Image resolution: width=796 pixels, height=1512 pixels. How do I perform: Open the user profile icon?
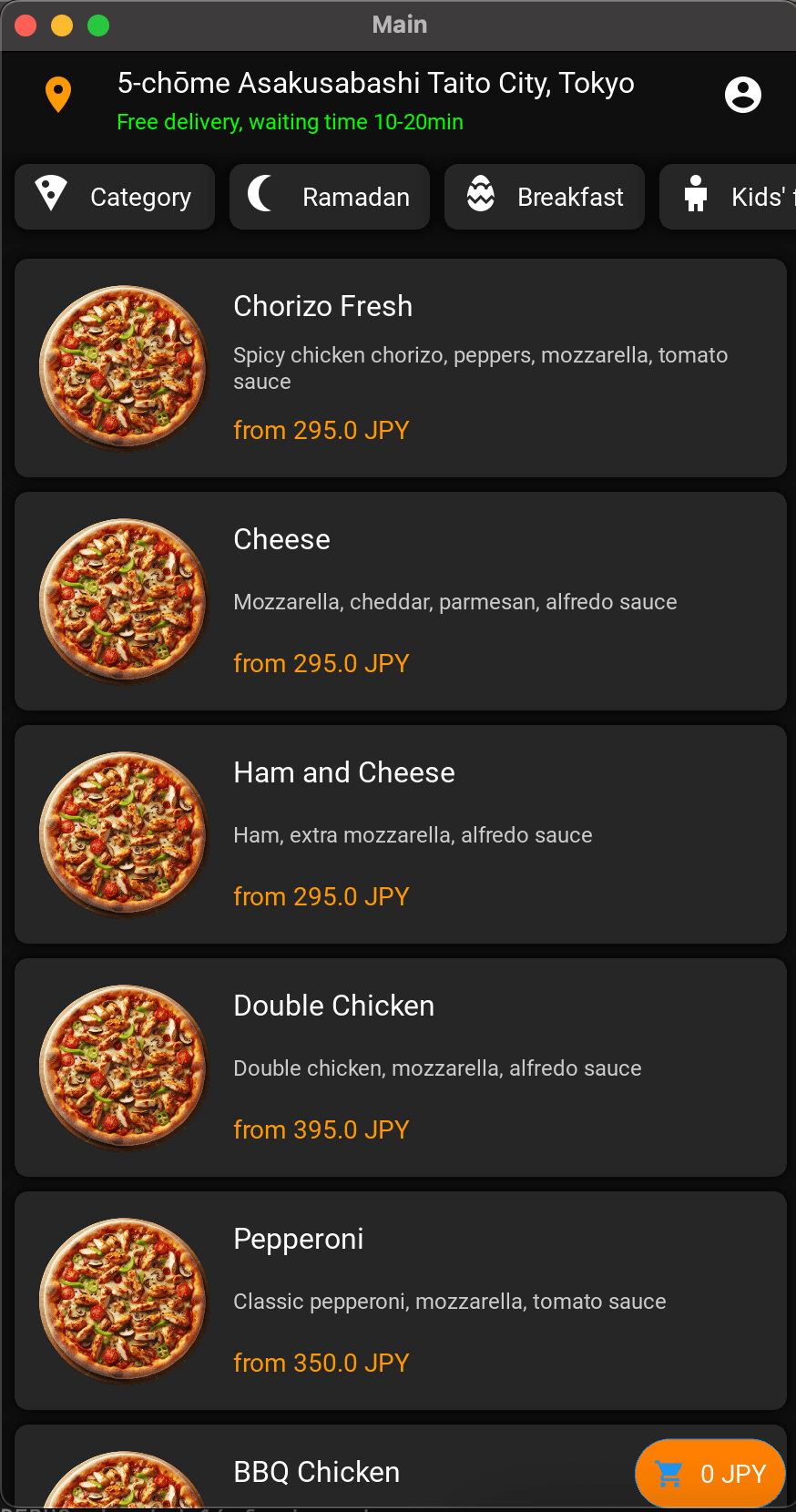tap(742, 94)
